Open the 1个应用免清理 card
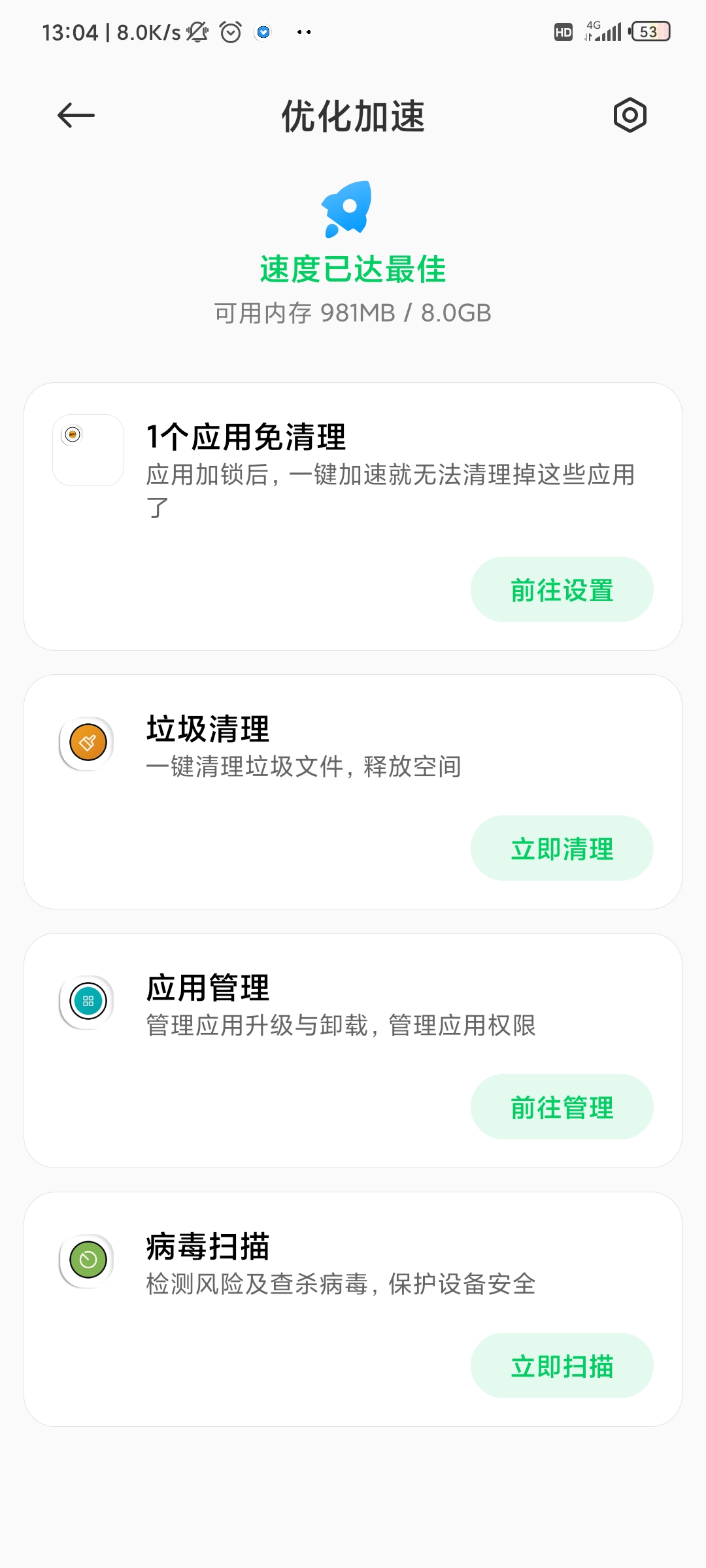 pos(353,516)
